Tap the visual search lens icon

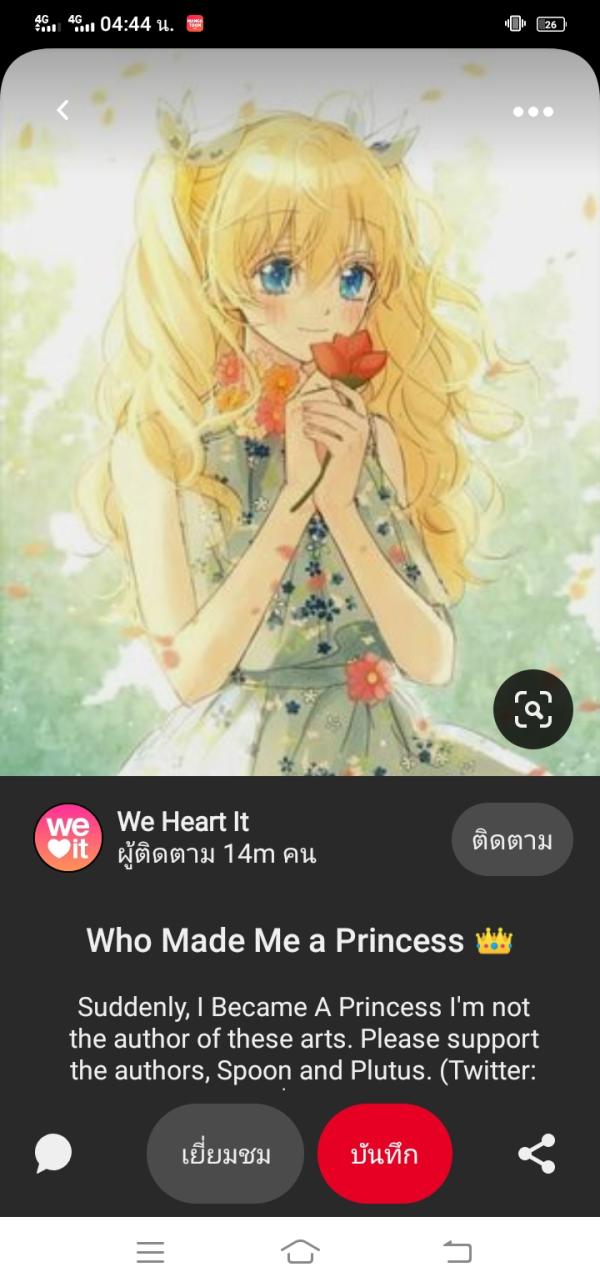pyautogui.click(x=533, y=709)
